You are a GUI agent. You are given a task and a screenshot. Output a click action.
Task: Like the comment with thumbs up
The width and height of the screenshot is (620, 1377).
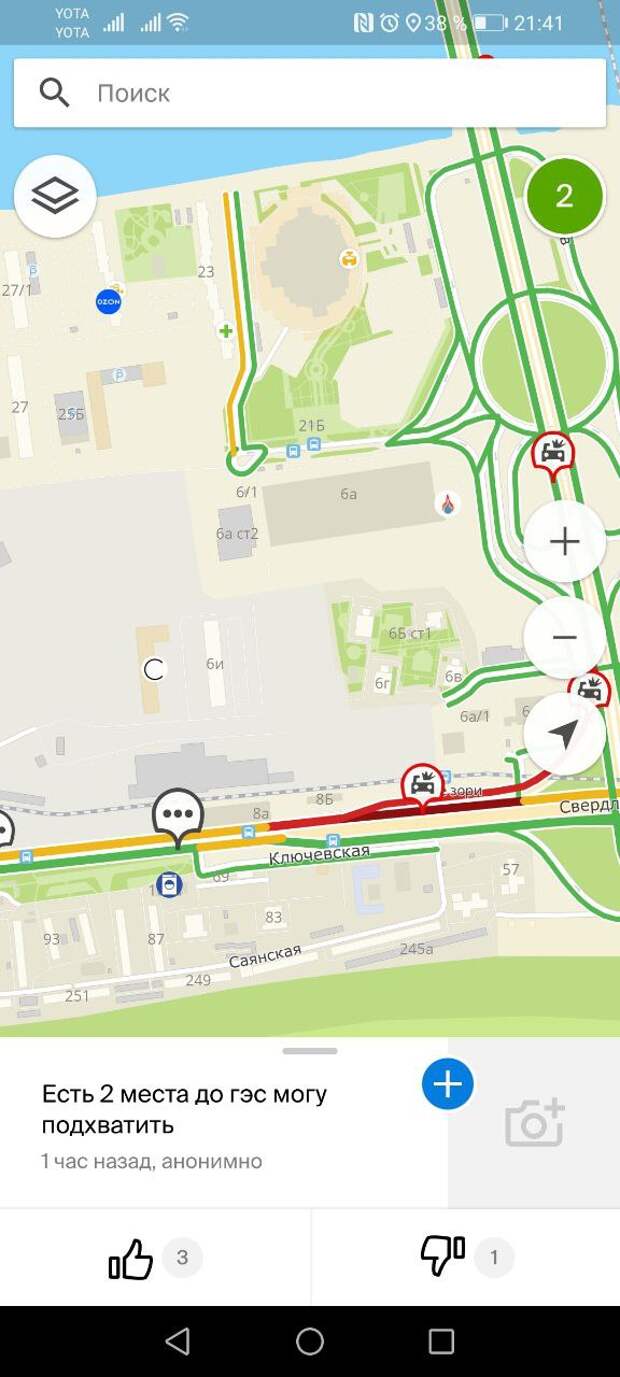click(131, 1258)
